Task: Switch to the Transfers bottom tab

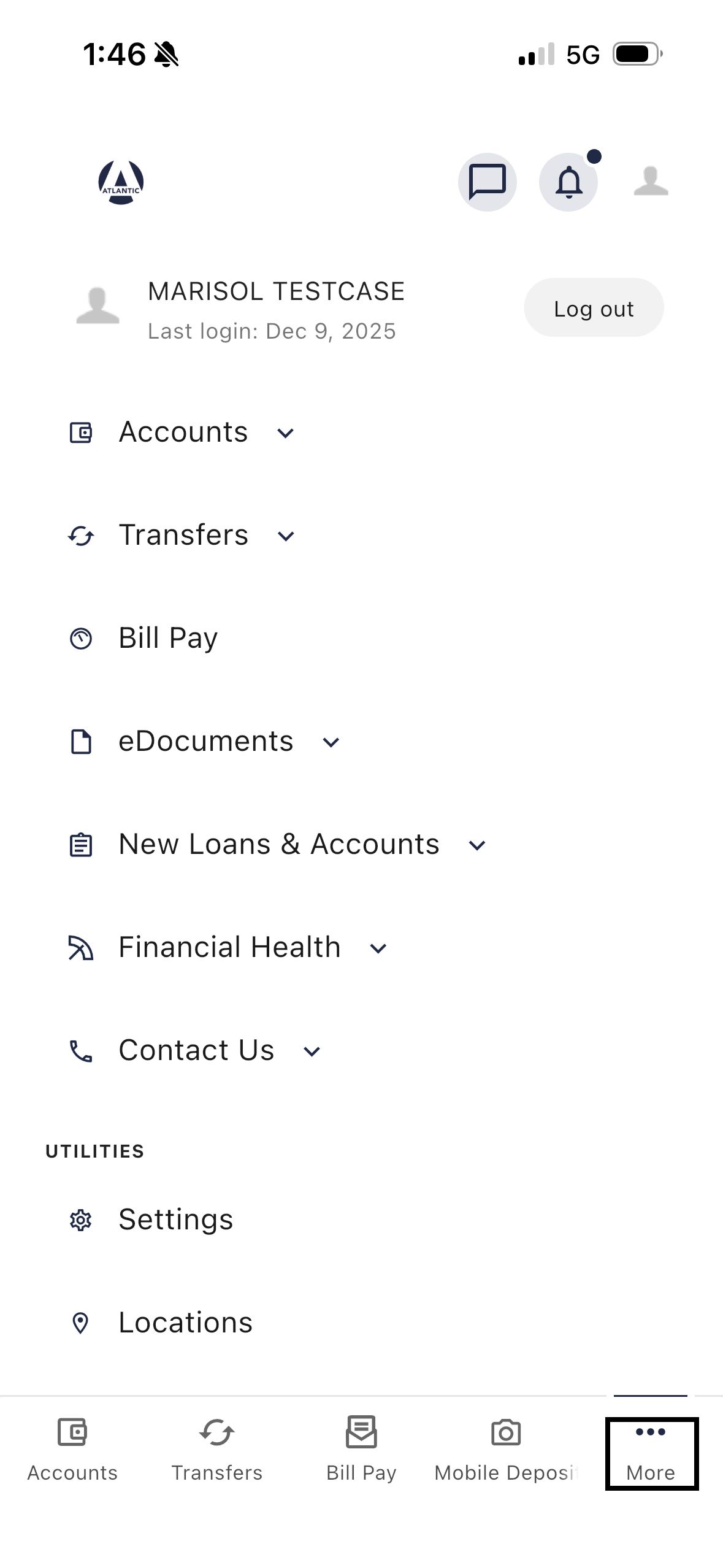Action: click(216, 1450)
